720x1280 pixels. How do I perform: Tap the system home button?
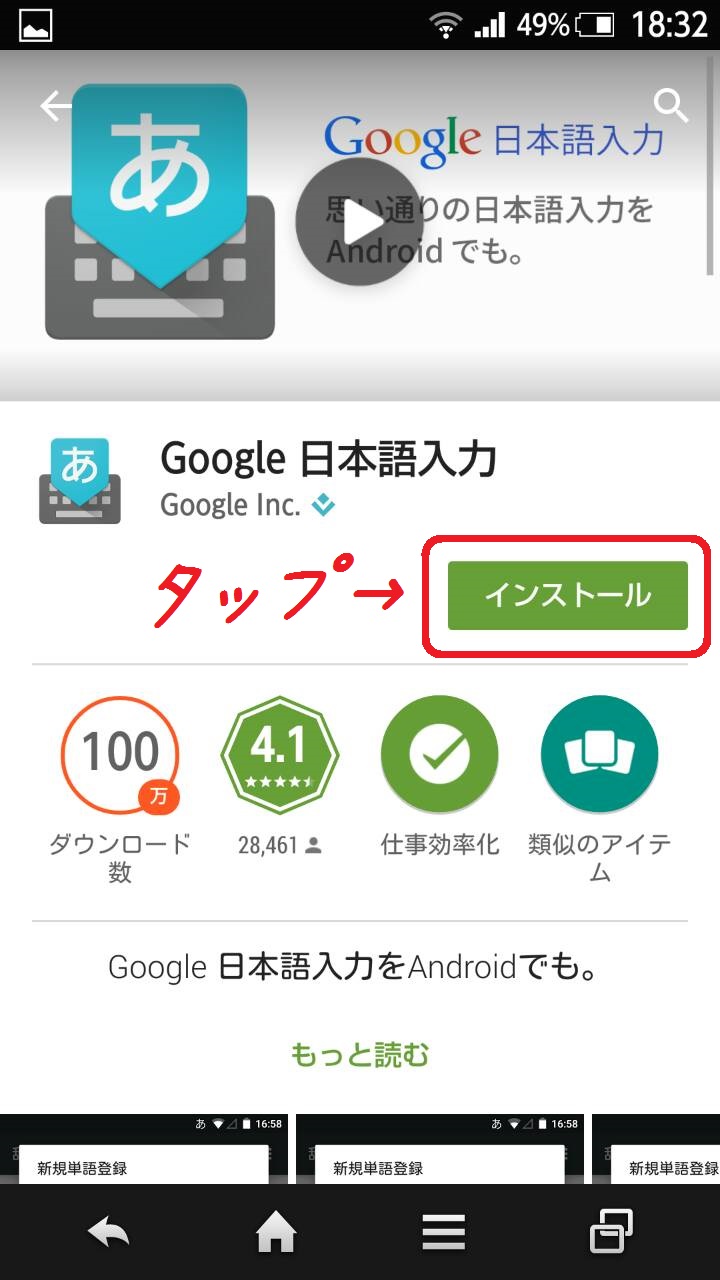pos(277,1233)
